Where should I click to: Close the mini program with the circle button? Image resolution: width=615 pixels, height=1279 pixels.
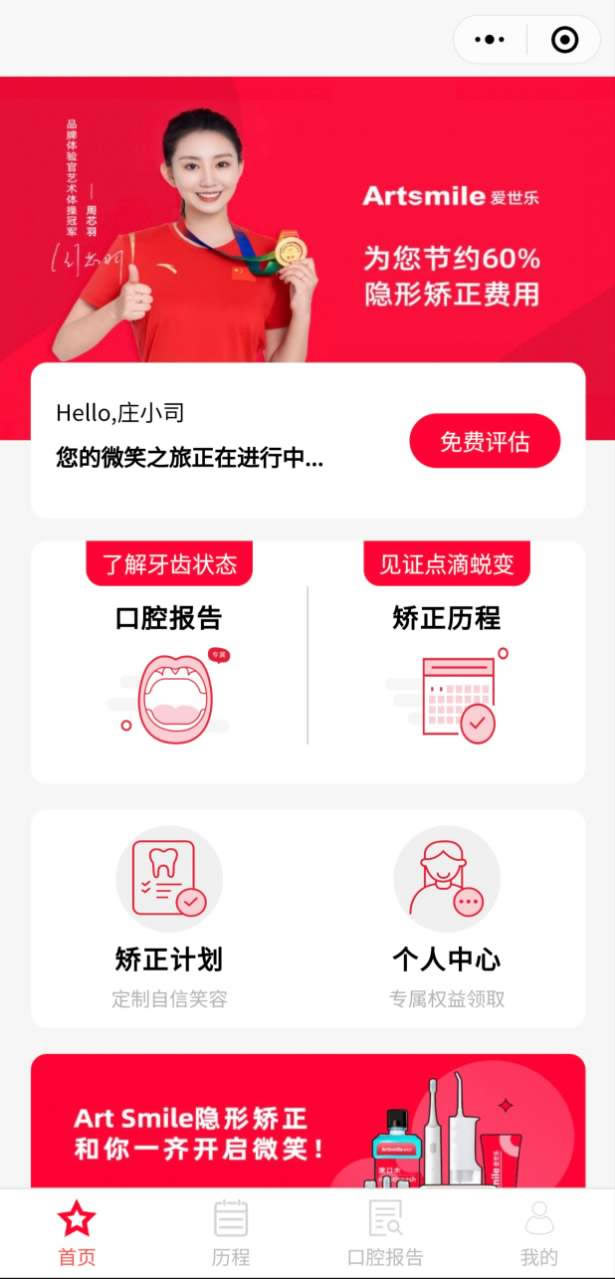click(564, 40)
